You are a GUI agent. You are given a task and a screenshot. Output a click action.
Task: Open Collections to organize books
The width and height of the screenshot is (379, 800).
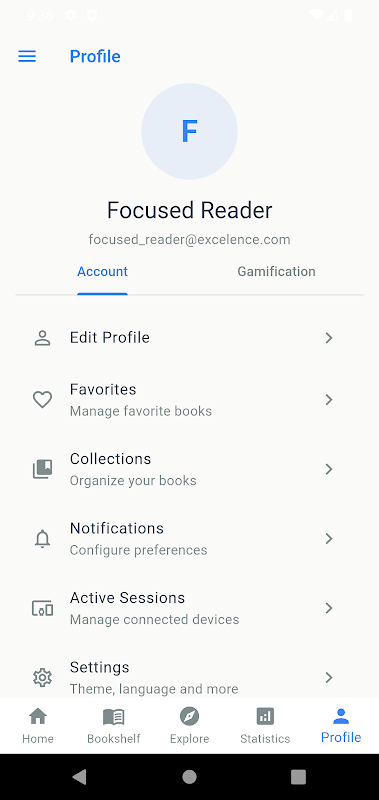tap(189, 469)
